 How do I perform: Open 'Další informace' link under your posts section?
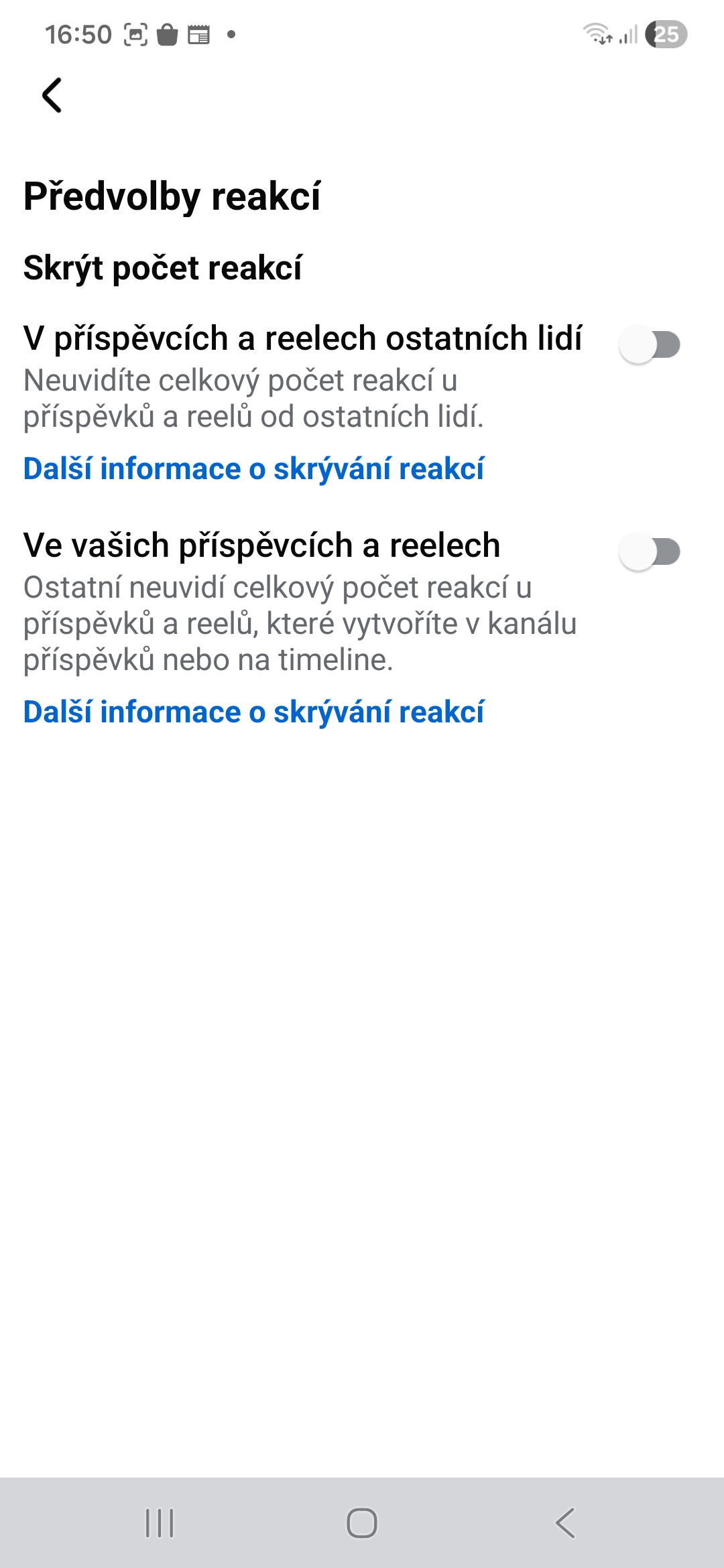tap(253, 712)
